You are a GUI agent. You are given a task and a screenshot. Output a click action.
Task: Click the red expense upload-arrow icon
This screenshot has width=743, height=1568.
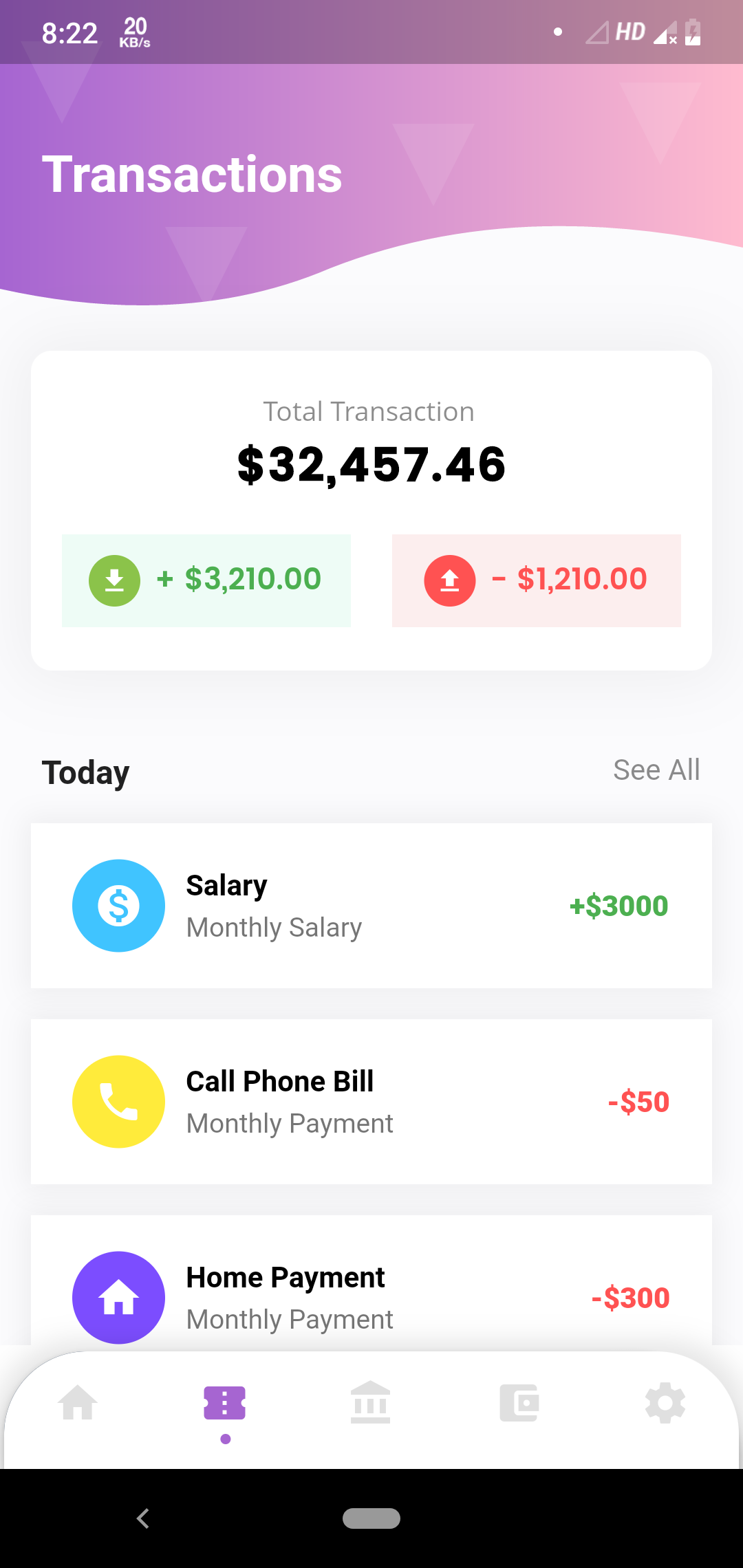coord(449,580)
